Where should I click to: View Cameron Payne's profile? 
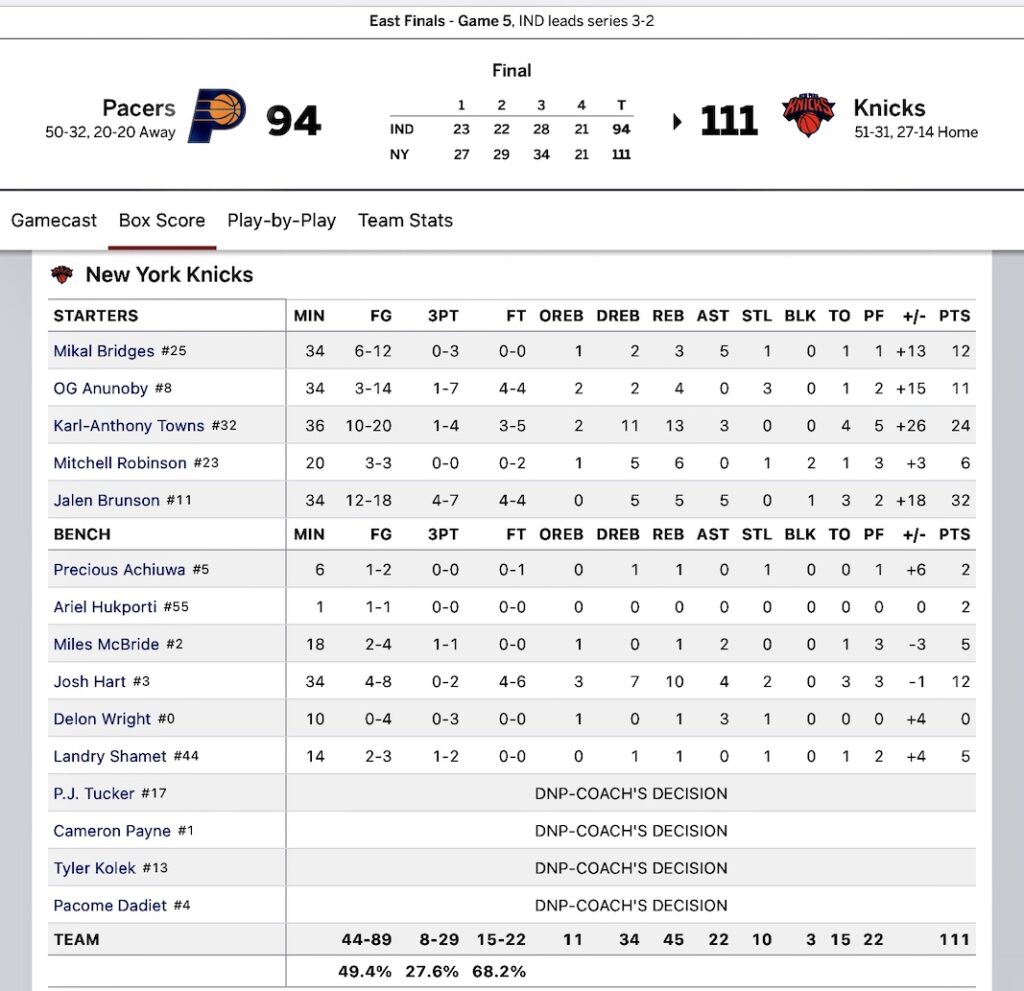click(x=112, y=831)
